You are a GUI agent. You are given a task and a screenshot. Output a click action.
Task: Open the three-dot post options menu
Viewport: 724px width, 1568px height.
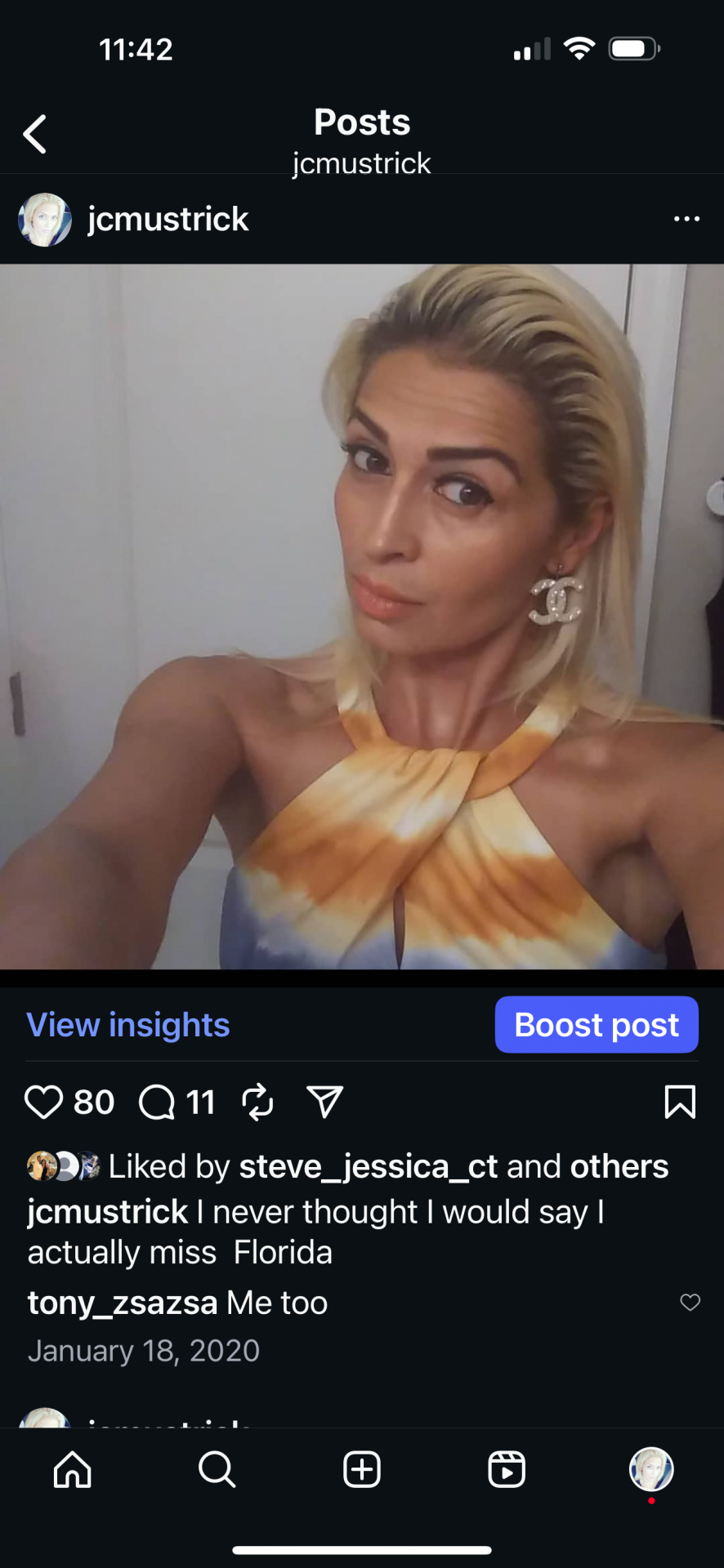tap(686, 219)
